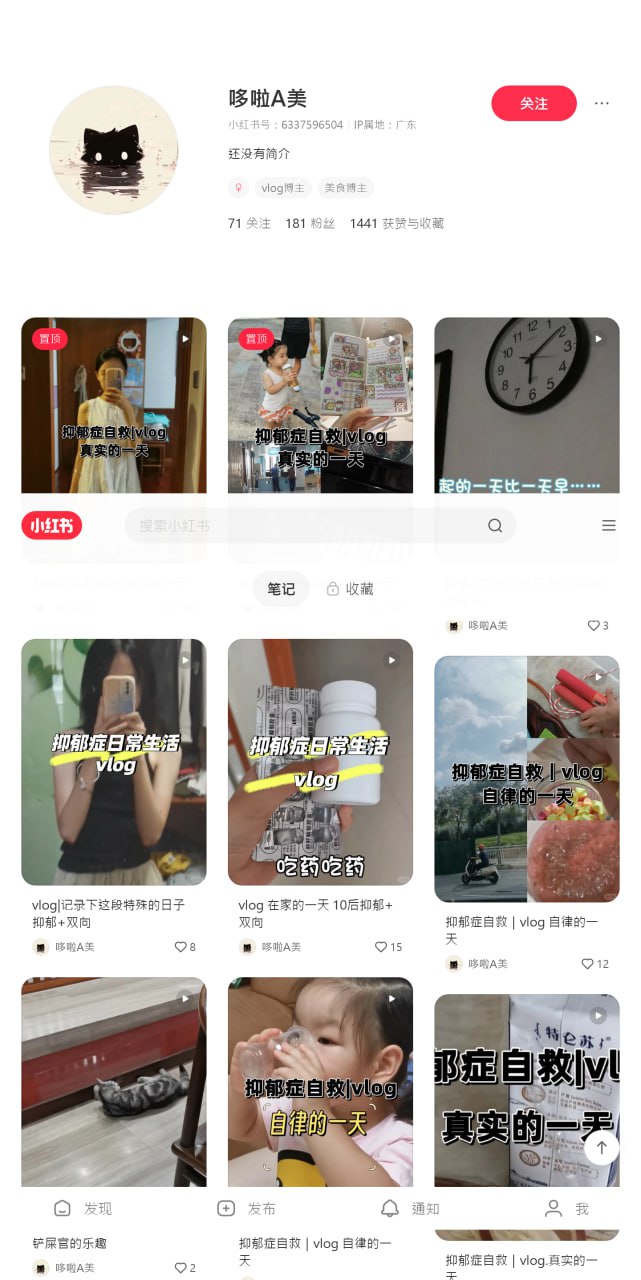This screenshot has height=1280, width=641.
Task: Open the 小红书 search field
Action: tap(310, 526)
